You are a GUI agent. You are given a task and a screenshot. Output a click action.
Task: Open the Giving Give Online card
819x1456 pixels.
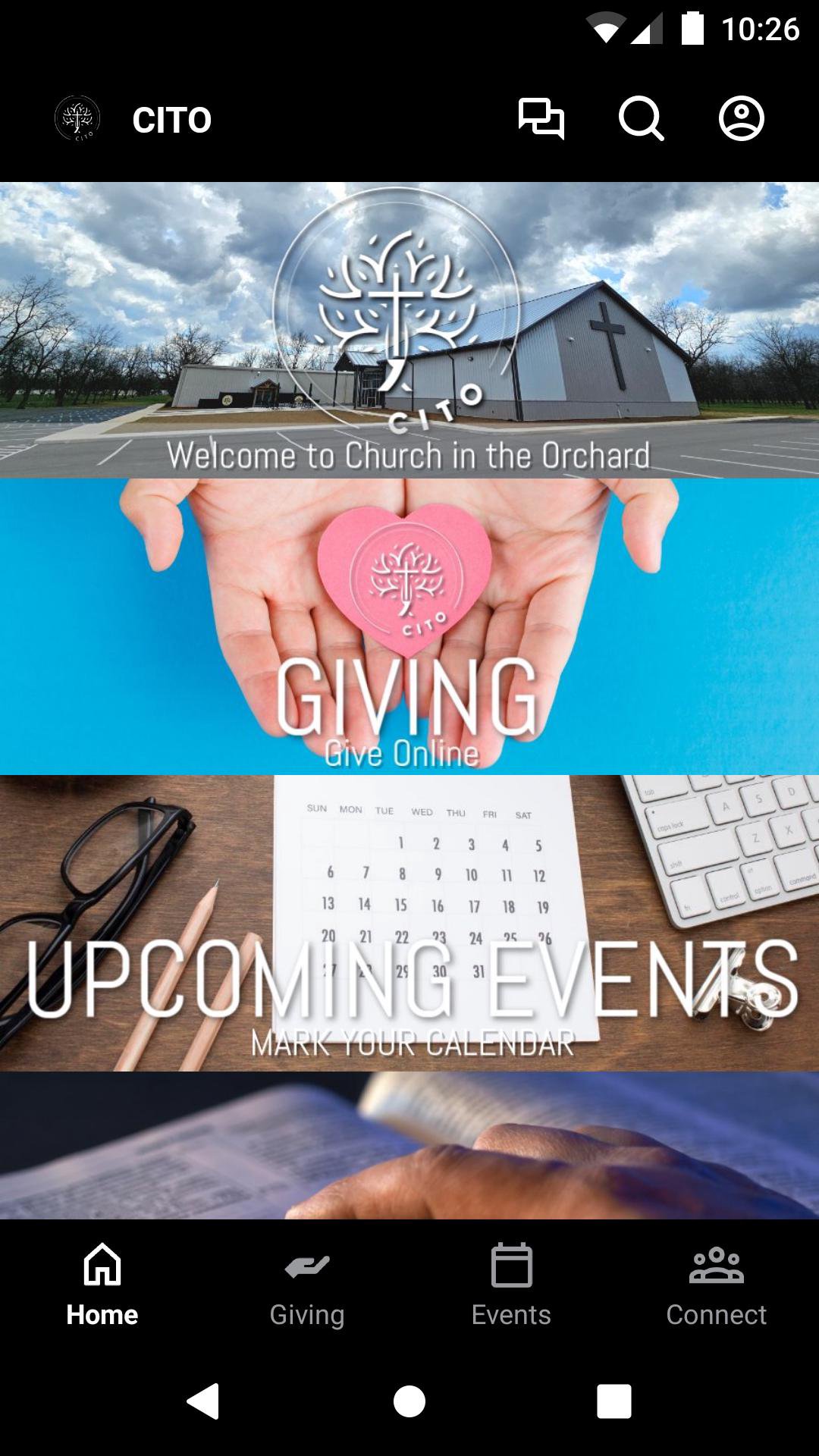pos(409,626)
